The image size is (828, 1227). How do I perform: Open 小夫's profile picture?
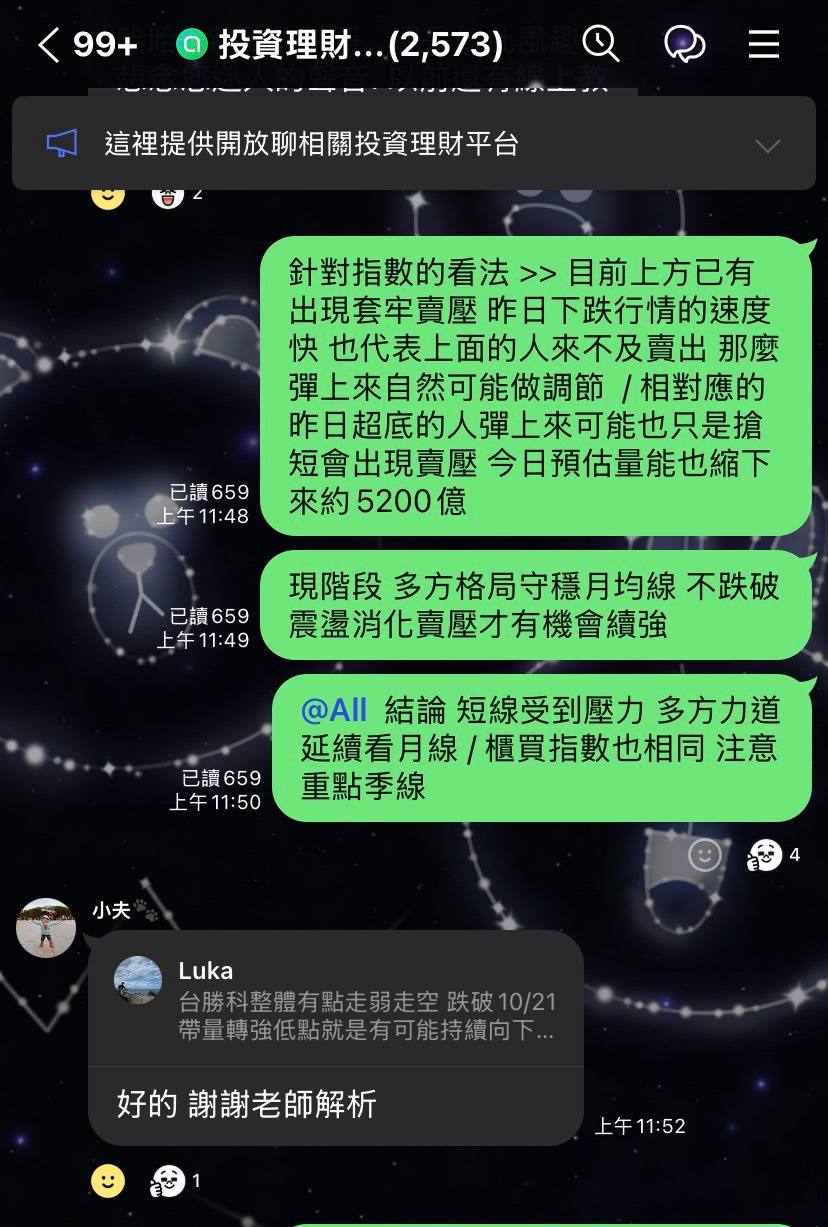[46, 927]
